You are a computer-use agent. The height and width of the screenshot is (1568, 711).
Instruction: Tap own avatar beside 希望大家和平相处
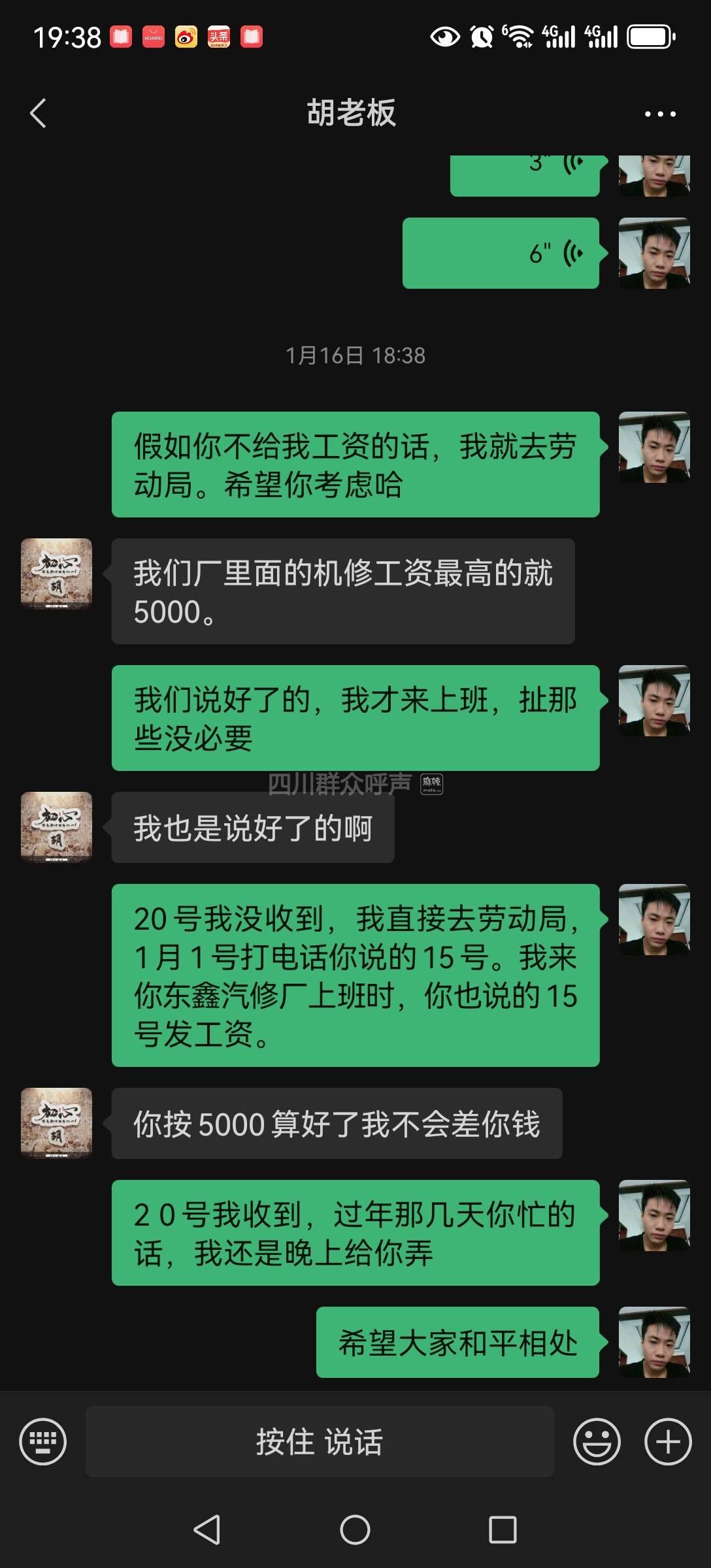654,1342
